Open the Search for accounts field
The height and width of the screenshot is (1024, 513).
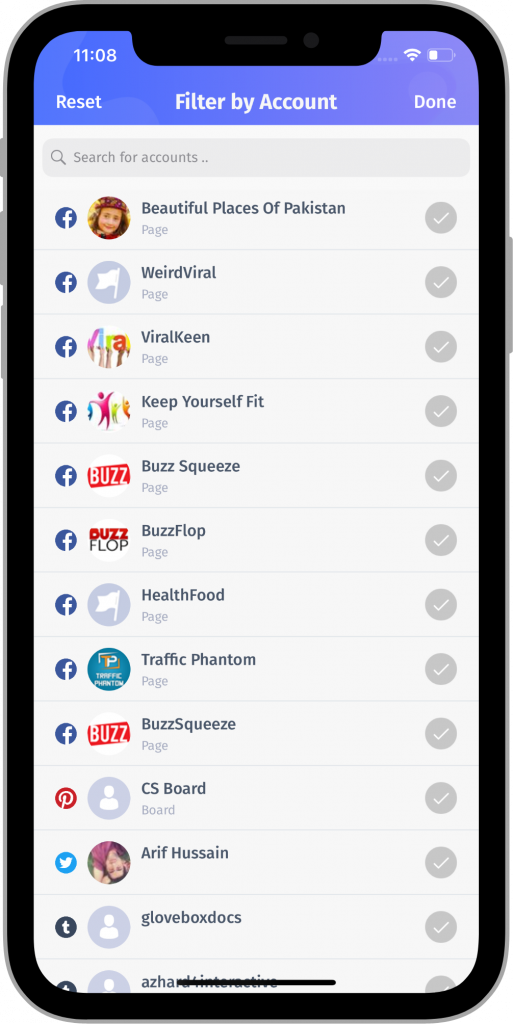(x=256, y=157)
